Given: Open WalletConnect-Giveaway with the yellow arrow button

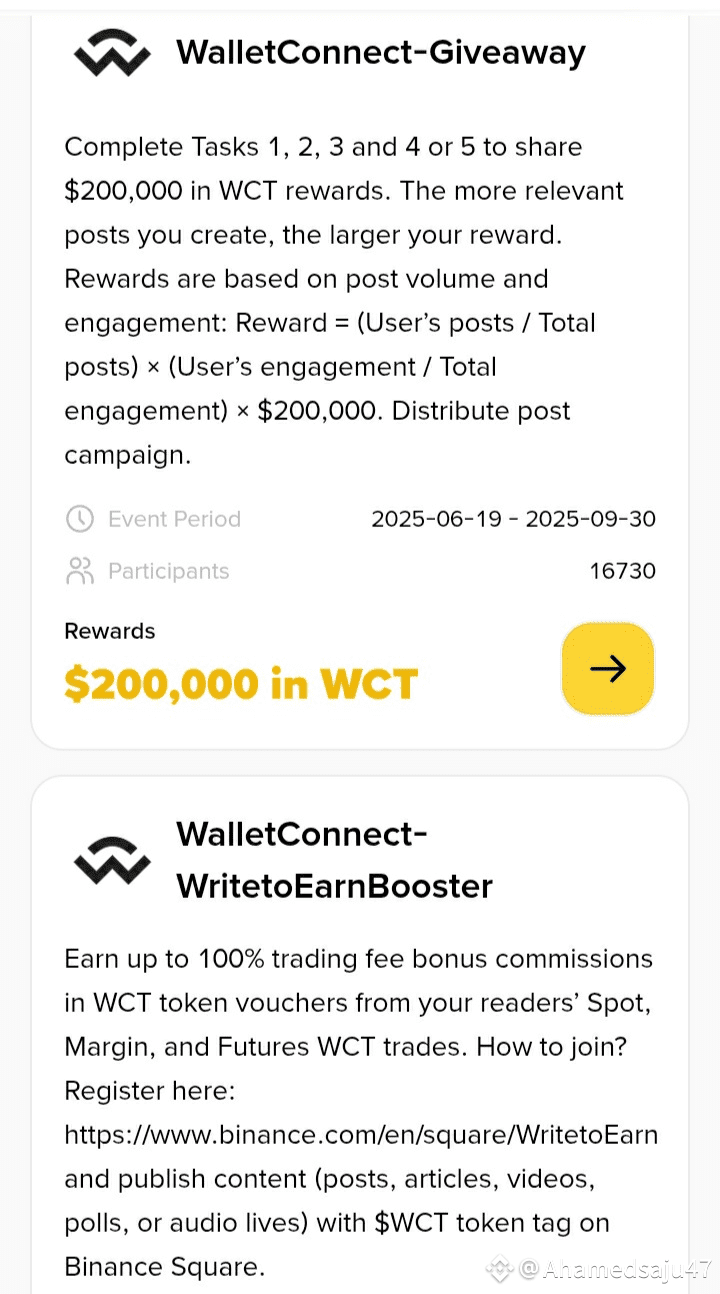Looking at the screenshot, I should 608,668.
